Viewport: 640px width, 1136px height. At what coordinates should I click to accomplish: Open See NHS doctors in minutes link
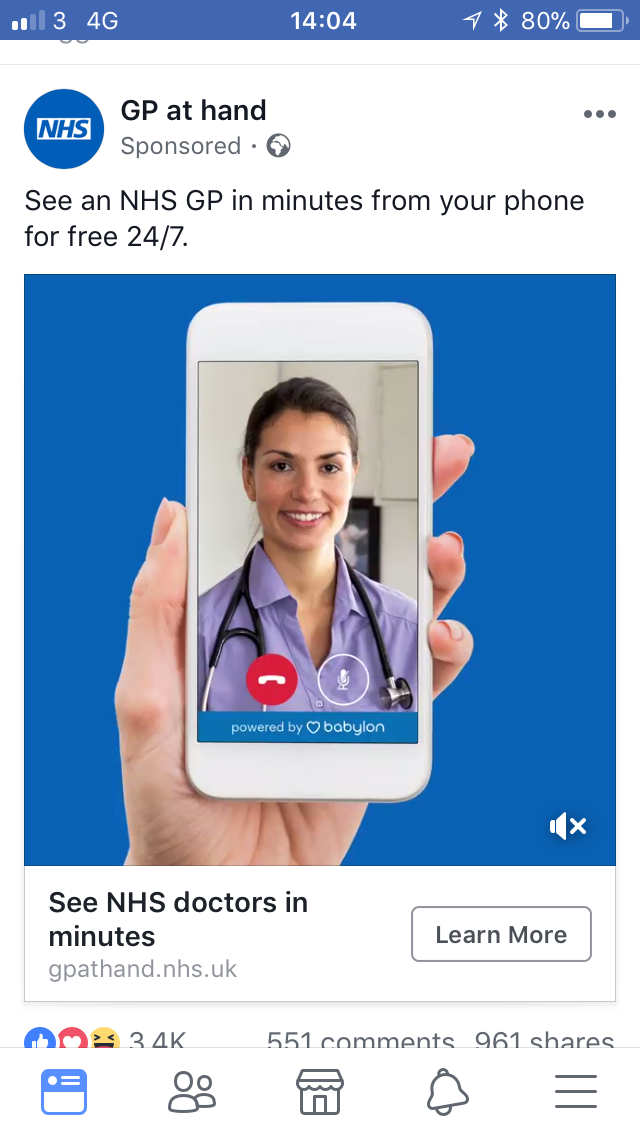178,919
